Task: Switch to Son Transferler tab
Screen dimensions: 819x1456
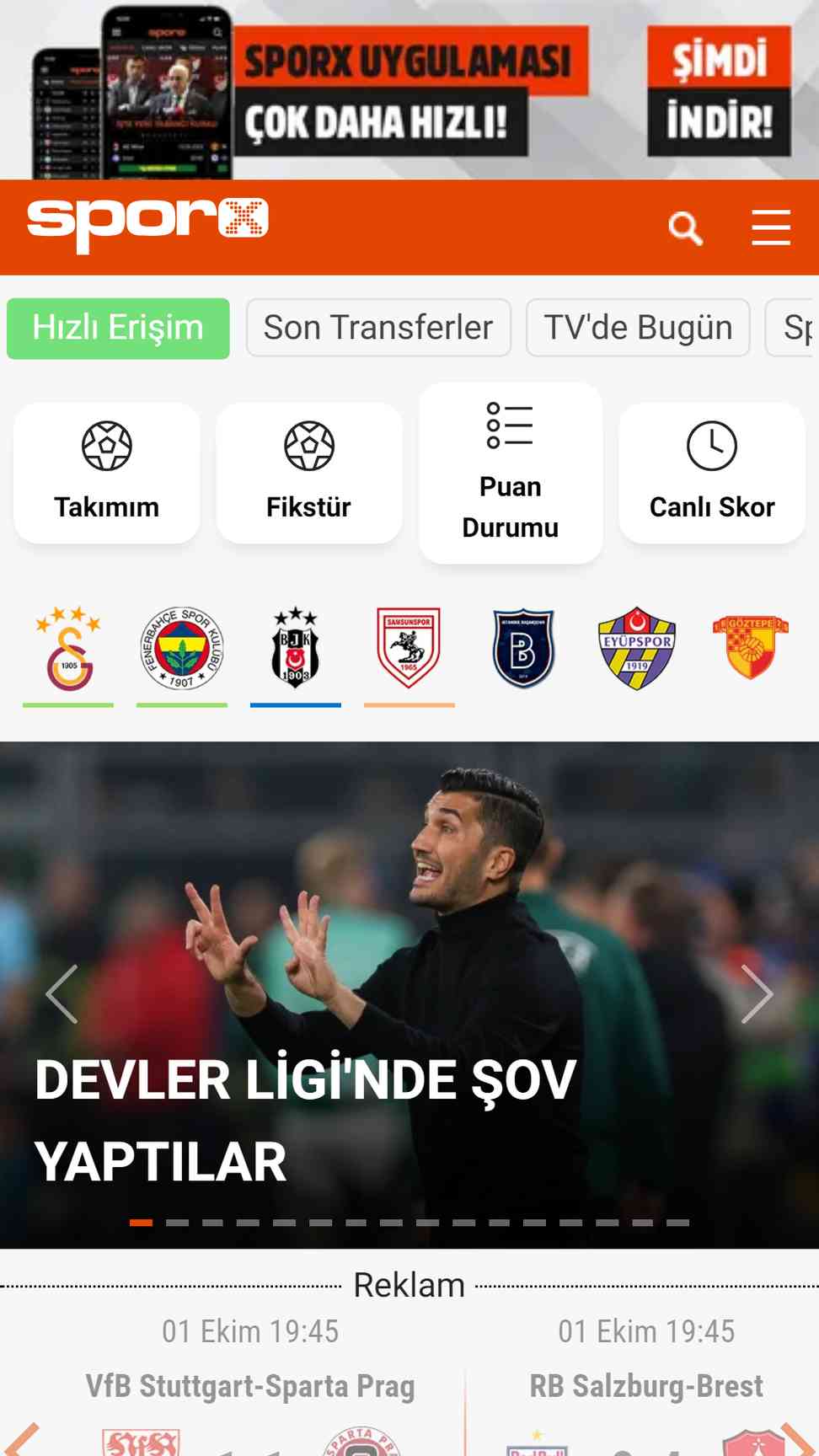Action: pos(378,328)
